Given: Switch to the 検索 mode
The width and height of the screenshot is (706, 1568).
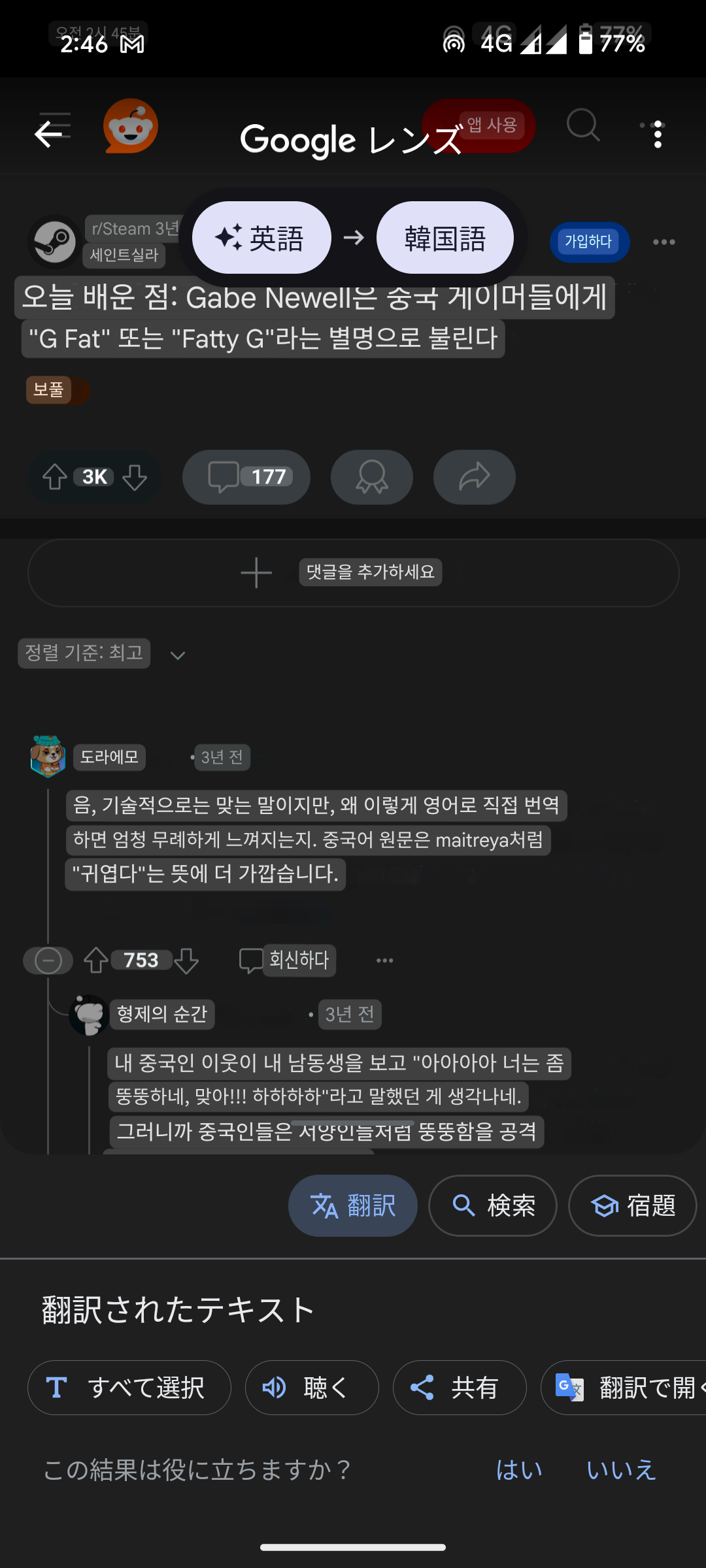Looking at the screenshot, I should (493, 1205).
